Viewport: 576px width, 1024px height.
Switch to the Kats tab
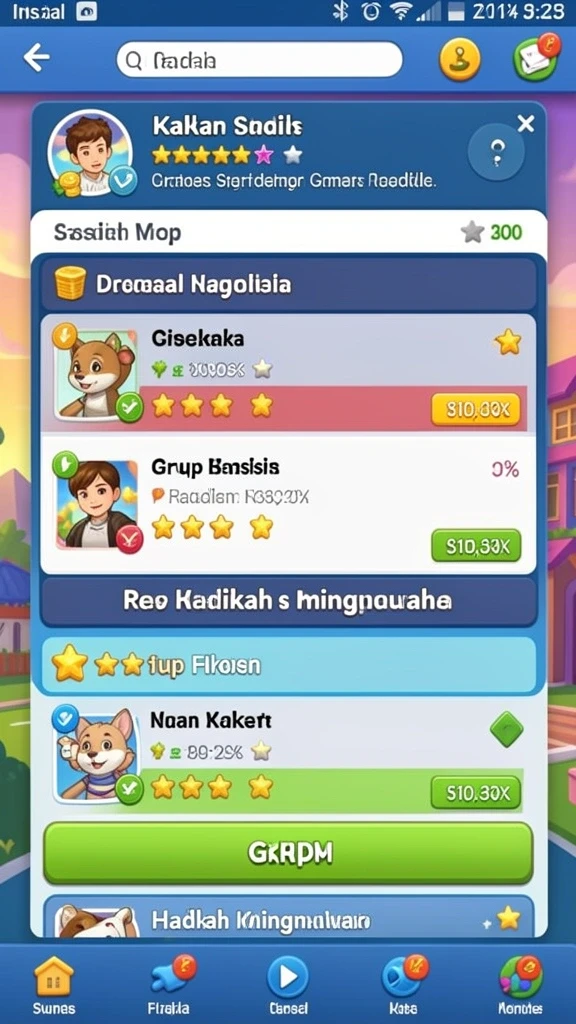point(404,985)
